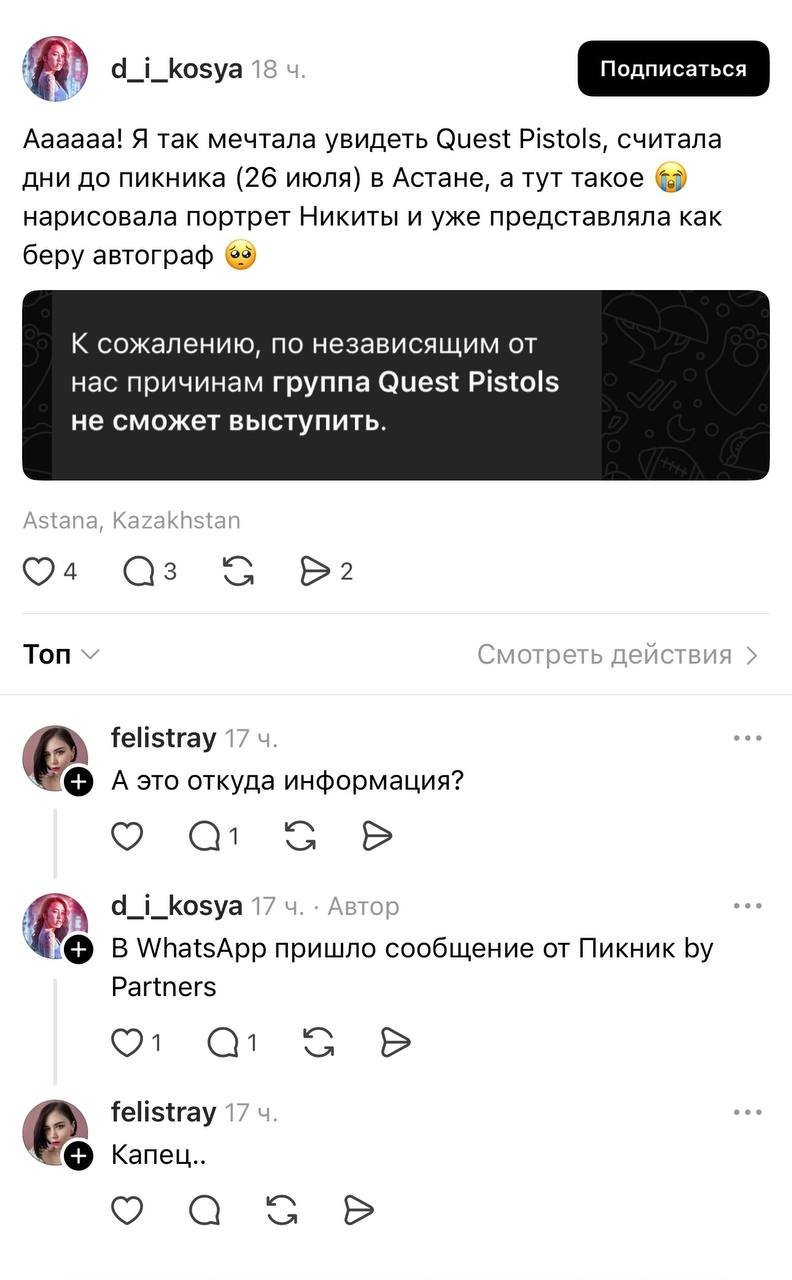Open comments on the main post

(138, 572)
